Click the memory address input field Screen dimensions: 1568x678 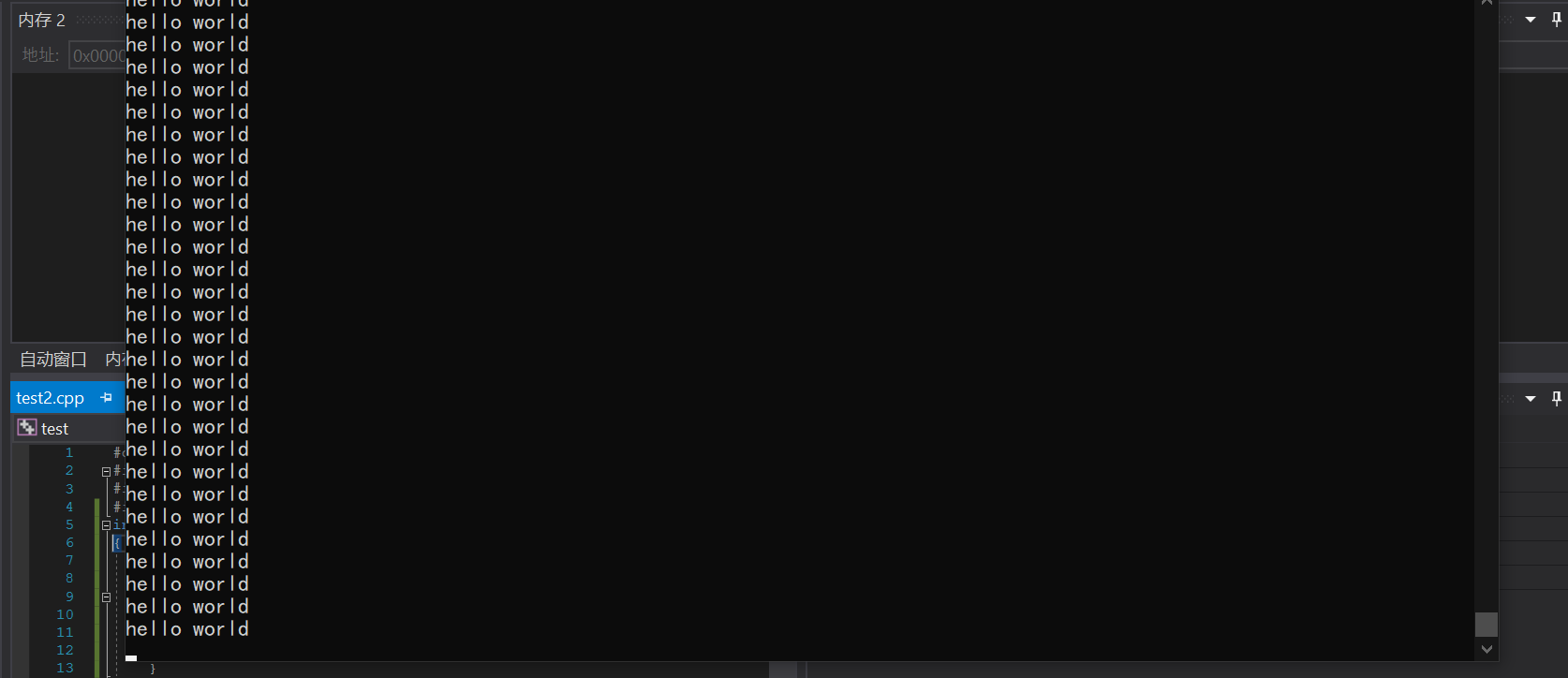pyautogui.click(x=97, y=56)
